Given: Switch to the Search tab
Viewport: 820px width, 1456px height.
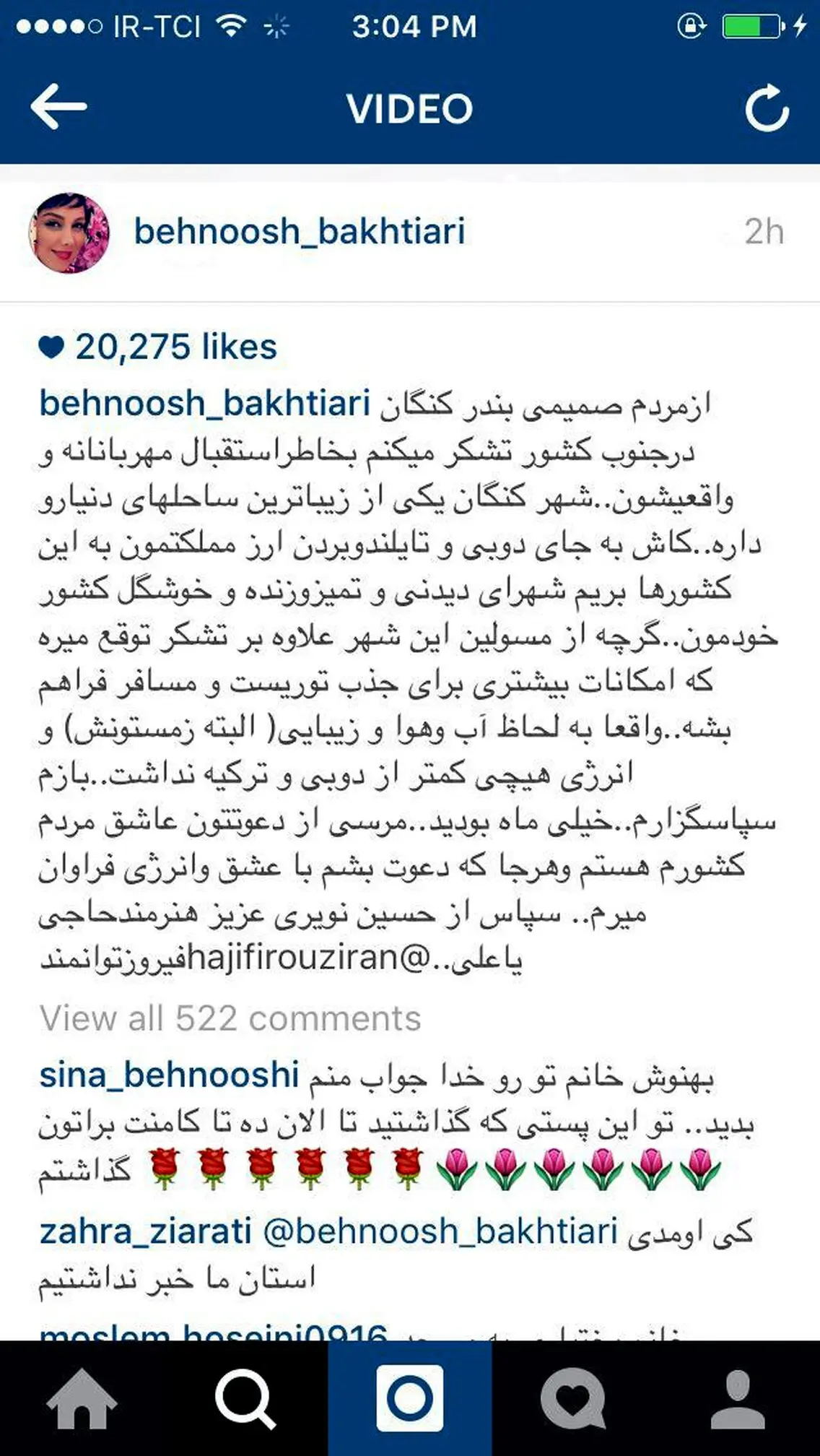Looking at the screenshot, I should (245, 1399).
